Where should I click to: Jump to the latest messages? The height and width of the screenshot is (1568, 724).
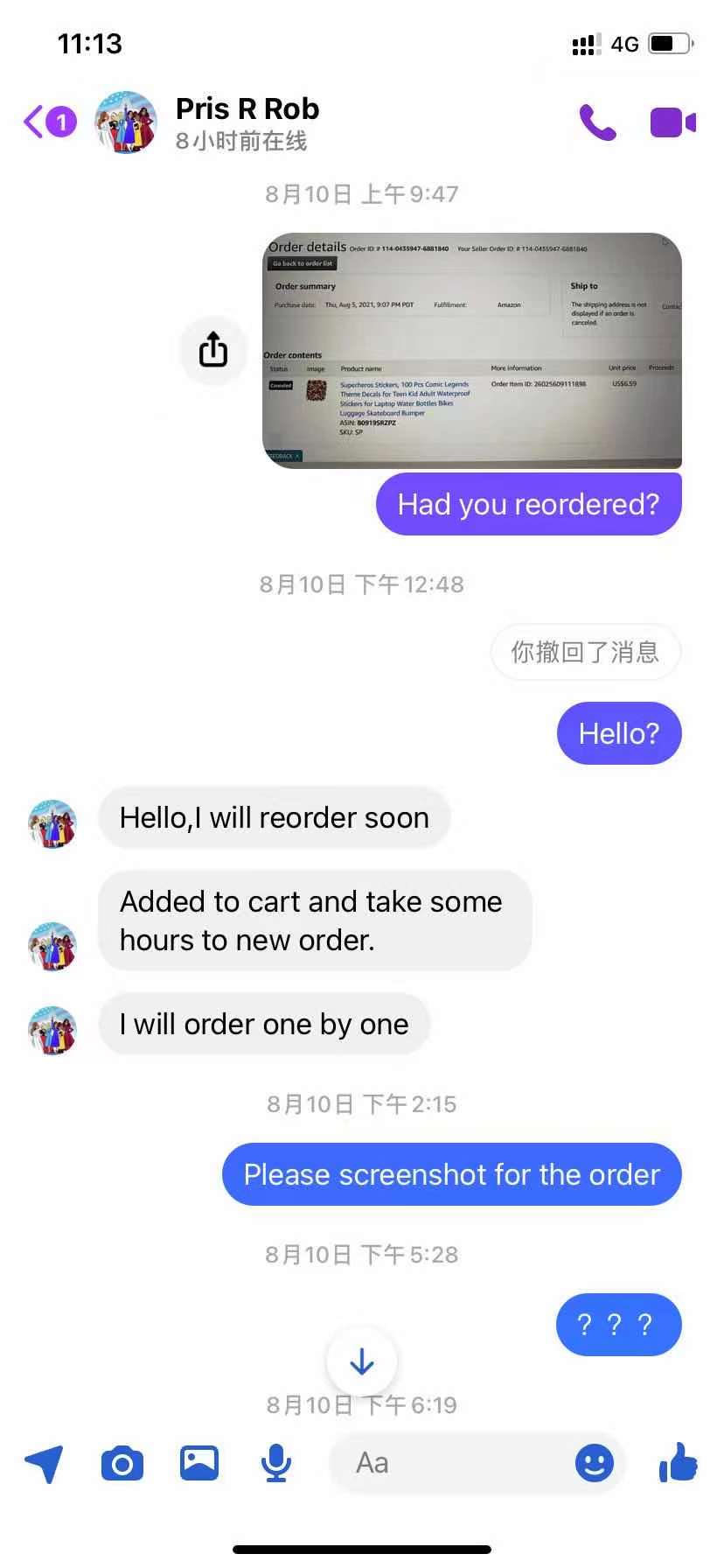[x=362, y=1361]
